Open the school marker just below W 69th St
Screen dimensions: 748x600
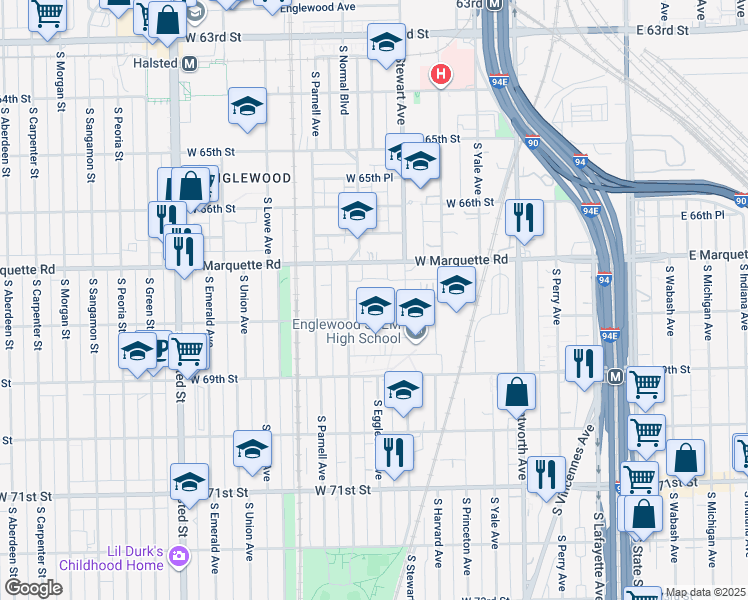click(403, 392)
